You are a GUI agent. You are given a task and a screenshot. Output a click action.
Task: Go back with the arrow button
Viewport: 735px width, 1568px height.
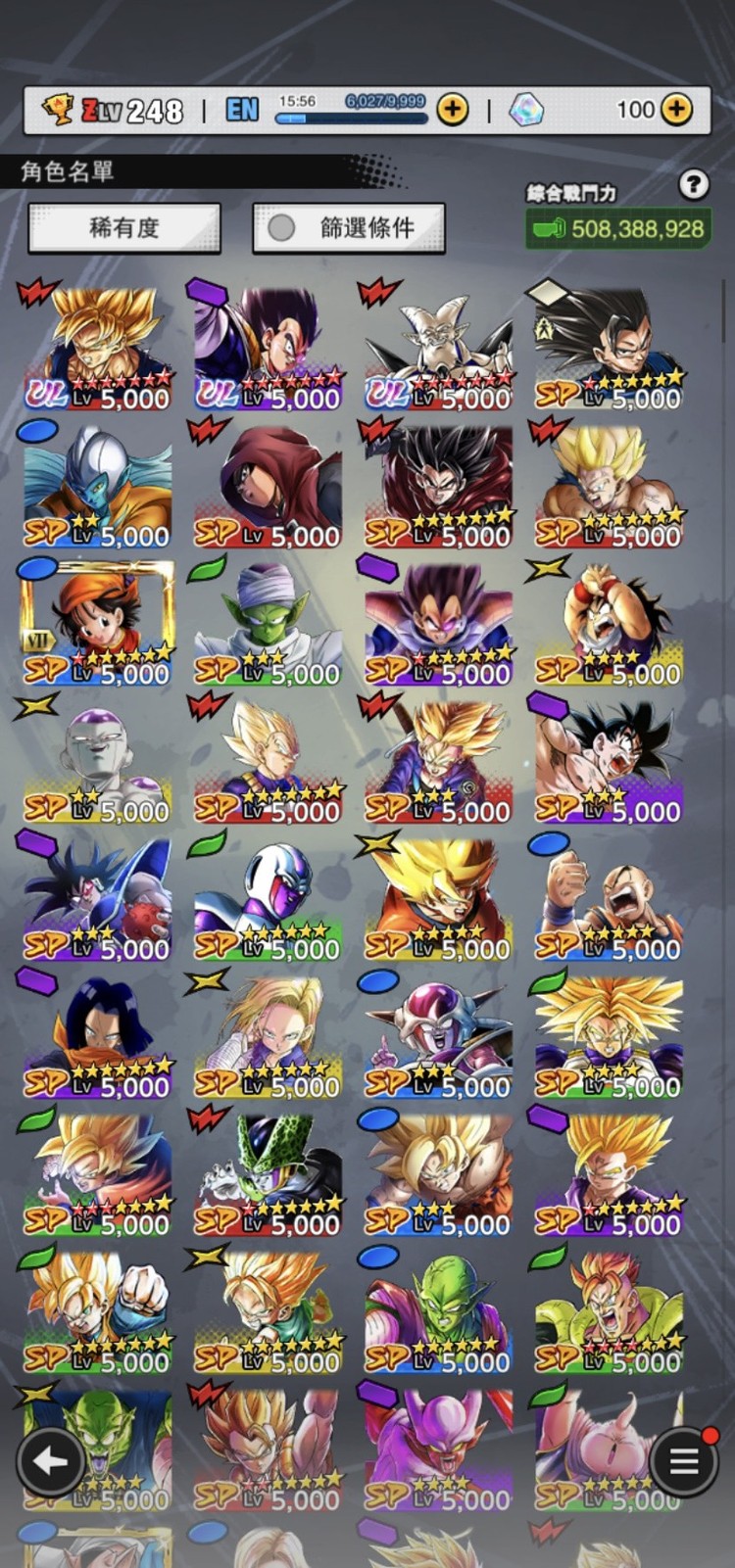click(50, 1461)
